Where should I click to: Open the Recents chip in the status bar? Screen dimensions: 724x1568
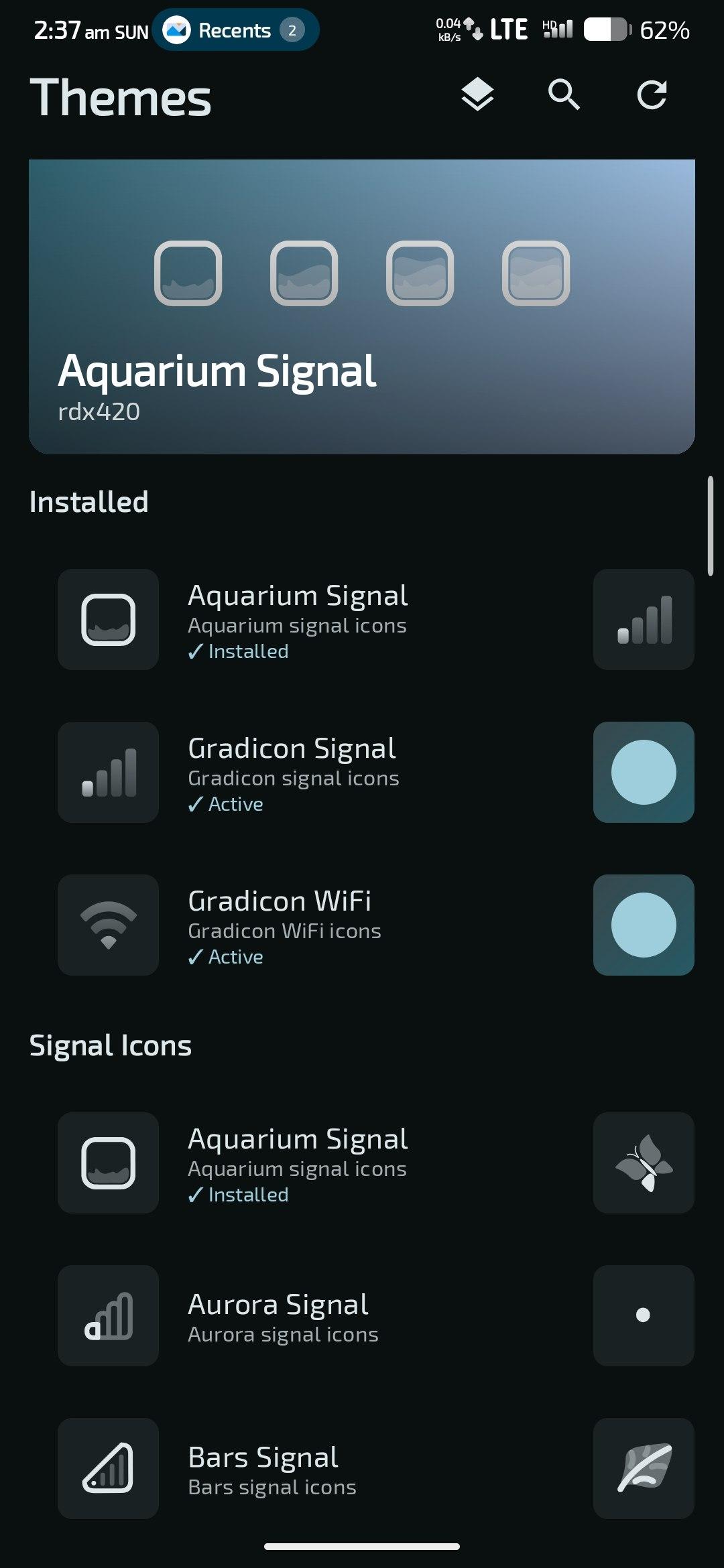coord(235,30)
